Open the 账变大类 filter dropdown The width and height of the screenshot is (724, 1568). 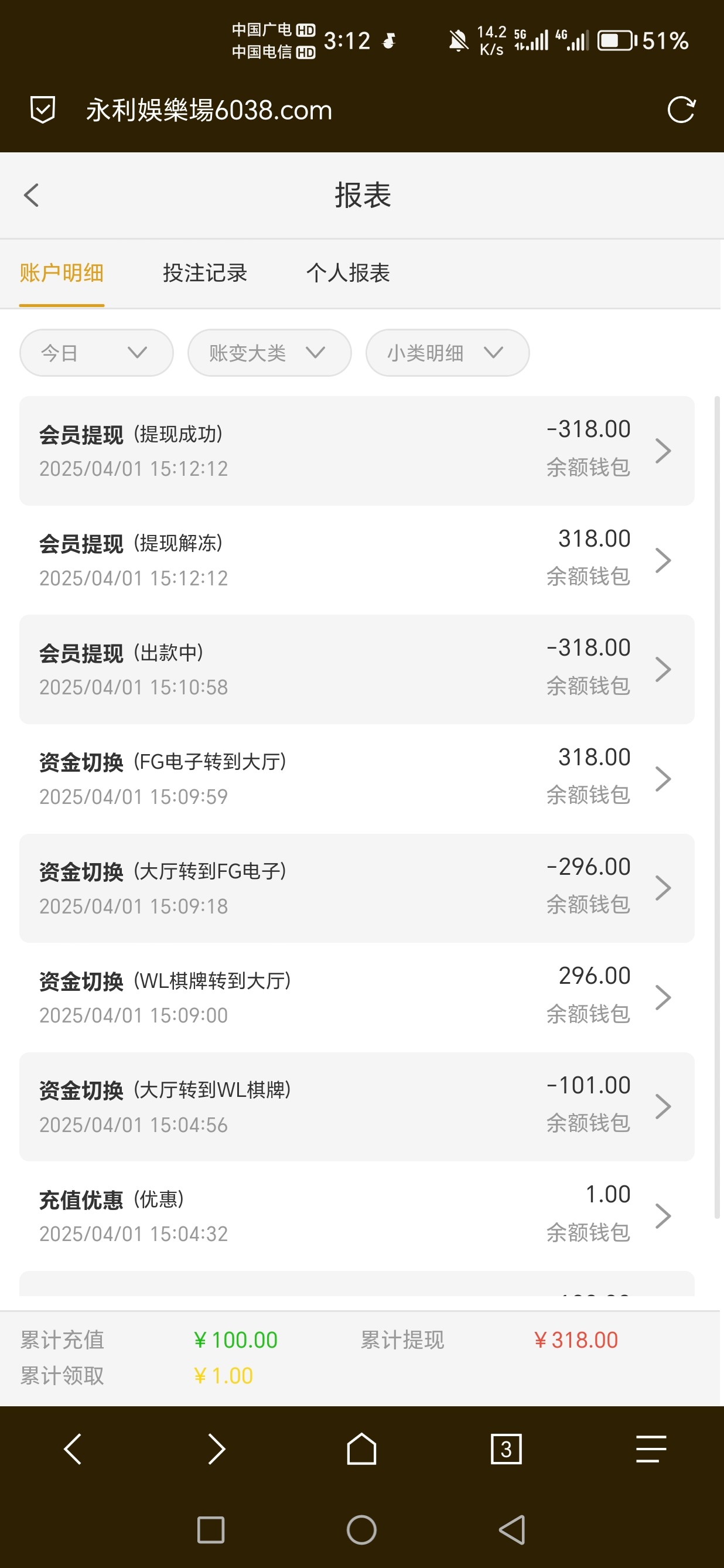coord(269,352)
